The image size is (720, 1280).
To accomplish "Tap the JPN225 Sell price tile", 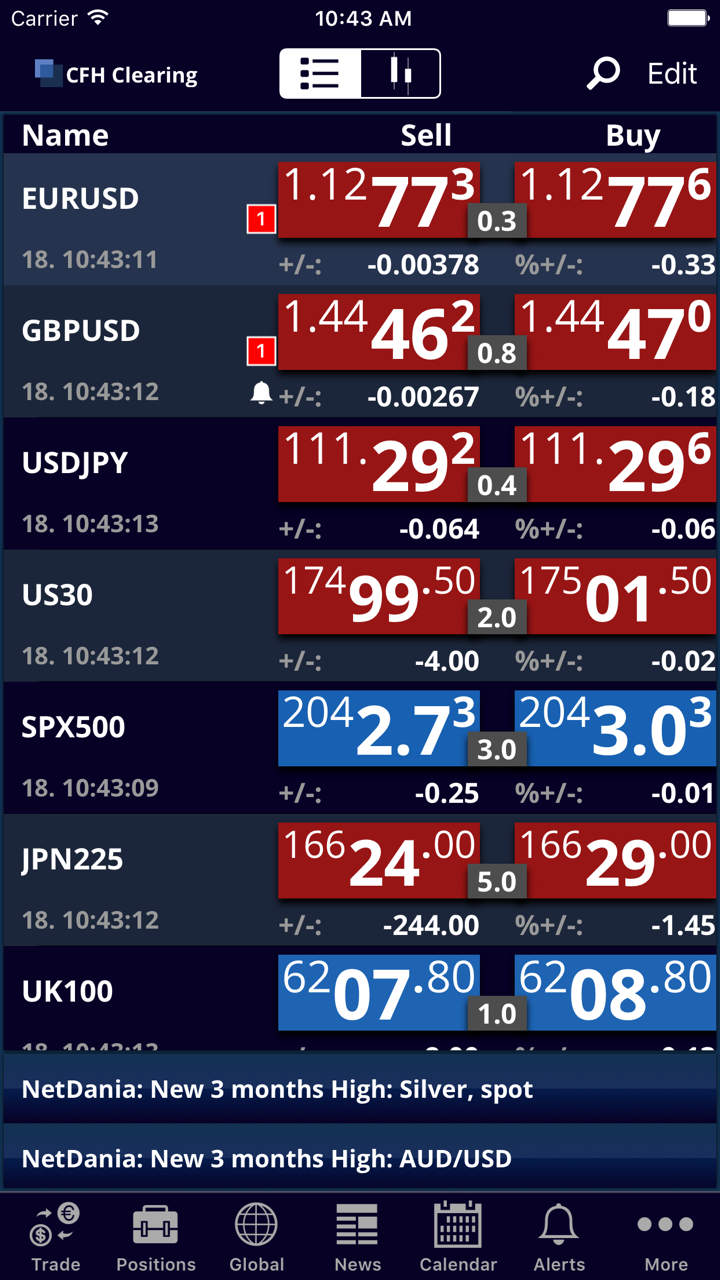I will coord(378,860).
